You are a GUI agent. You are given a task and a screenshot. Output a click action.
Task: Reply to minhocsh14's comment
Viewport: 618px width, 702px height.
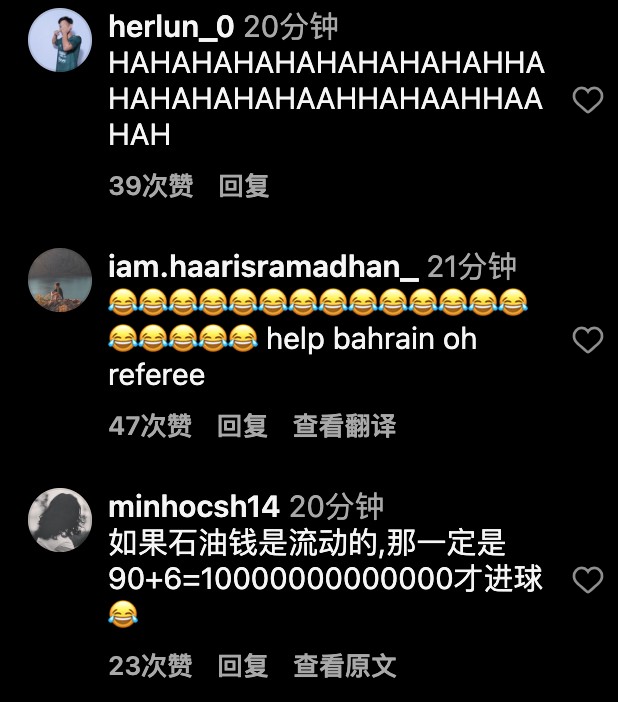[x=243, y=666]
